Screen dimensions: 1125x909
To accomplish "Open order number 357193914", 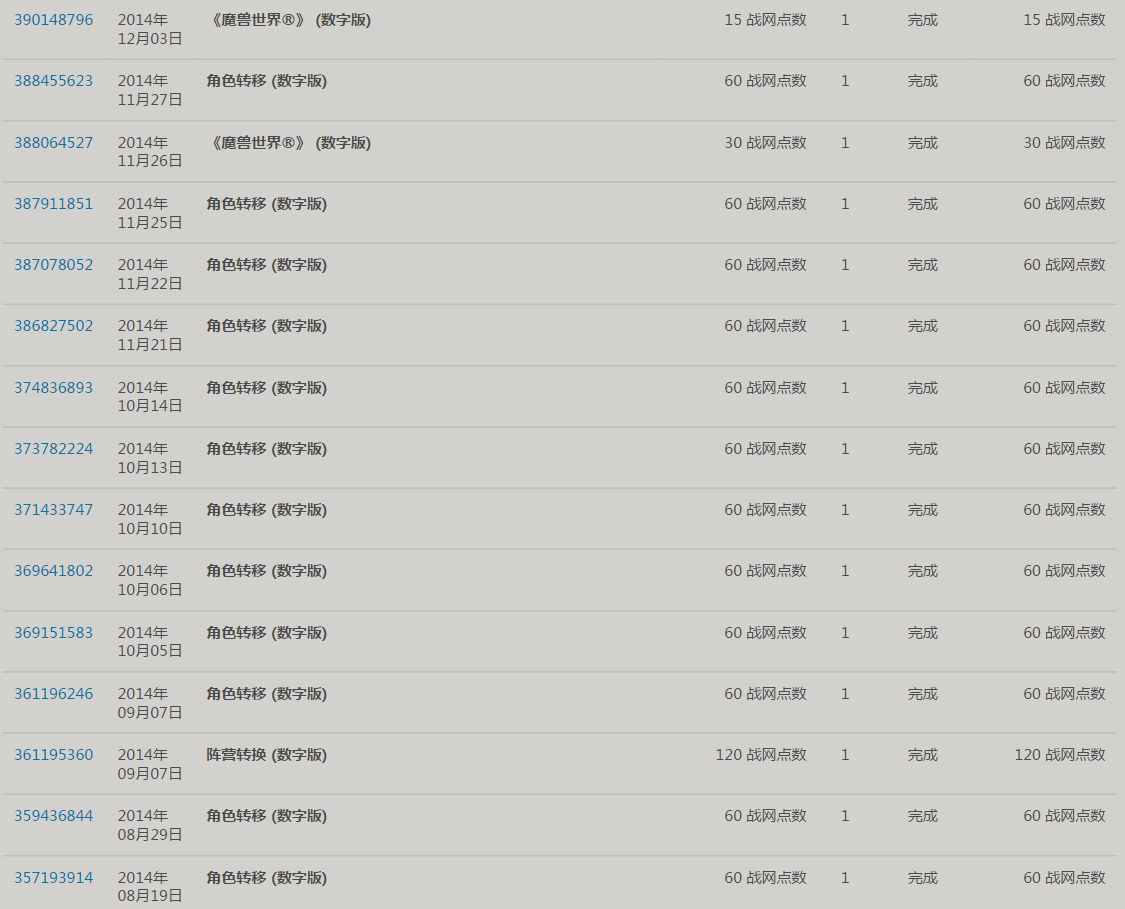I will (x=54, y=877).
